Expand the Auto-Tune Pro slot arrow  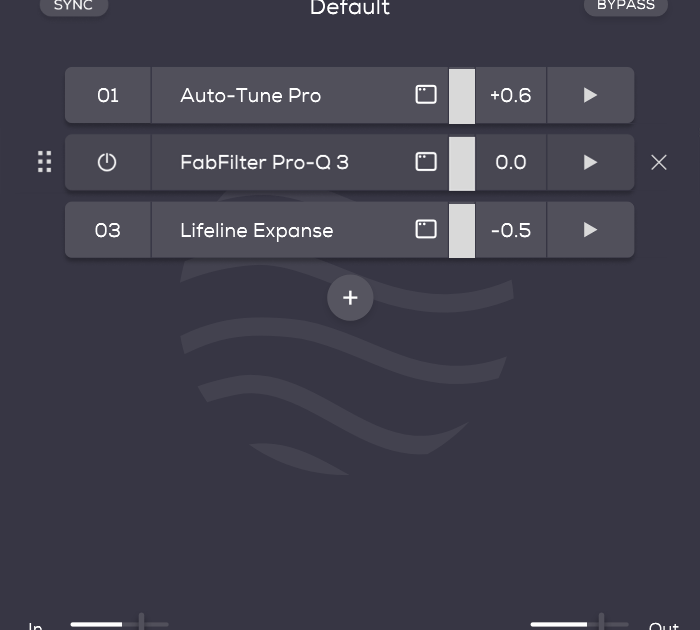tap(590, 96)
